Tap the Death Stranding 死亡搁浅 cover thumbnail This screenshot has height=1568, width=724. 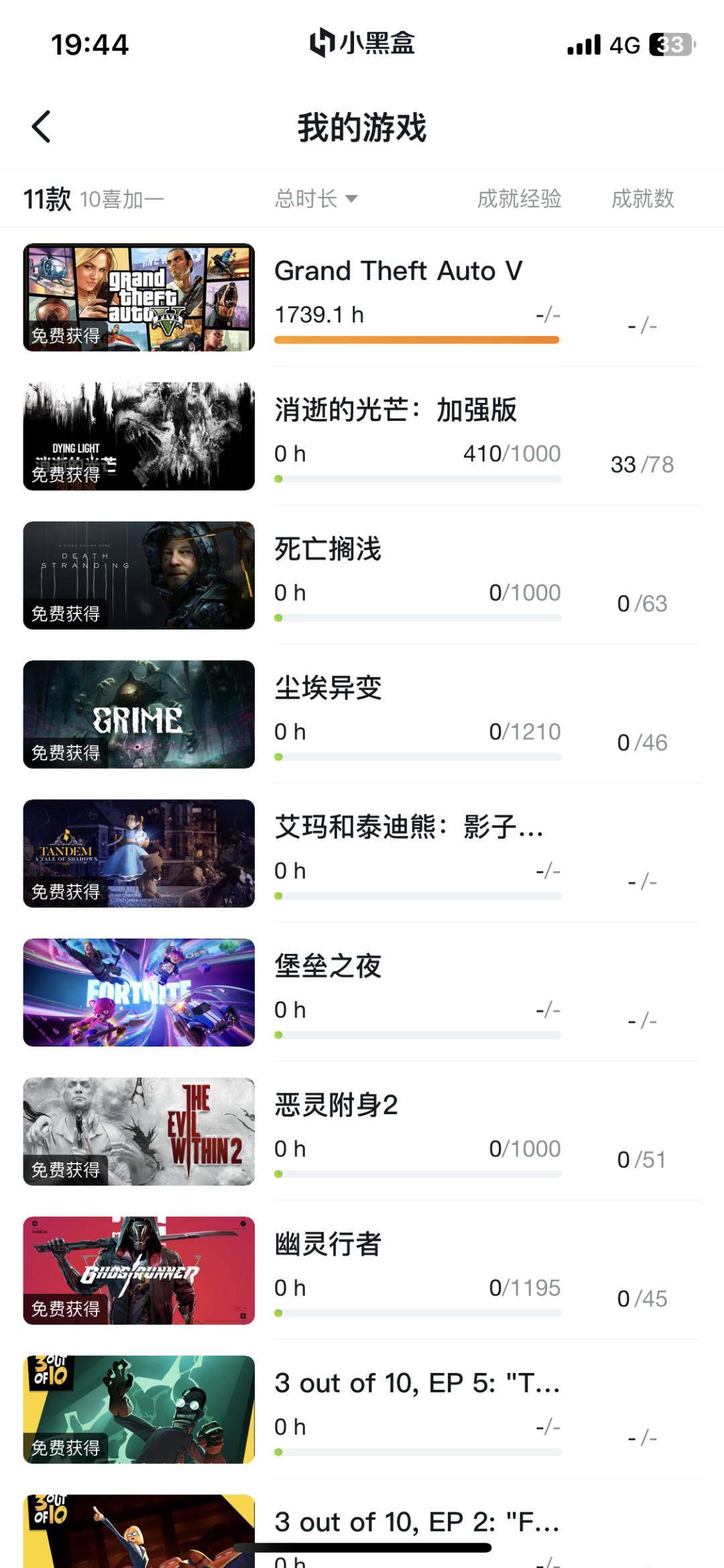tap(138, 575)
